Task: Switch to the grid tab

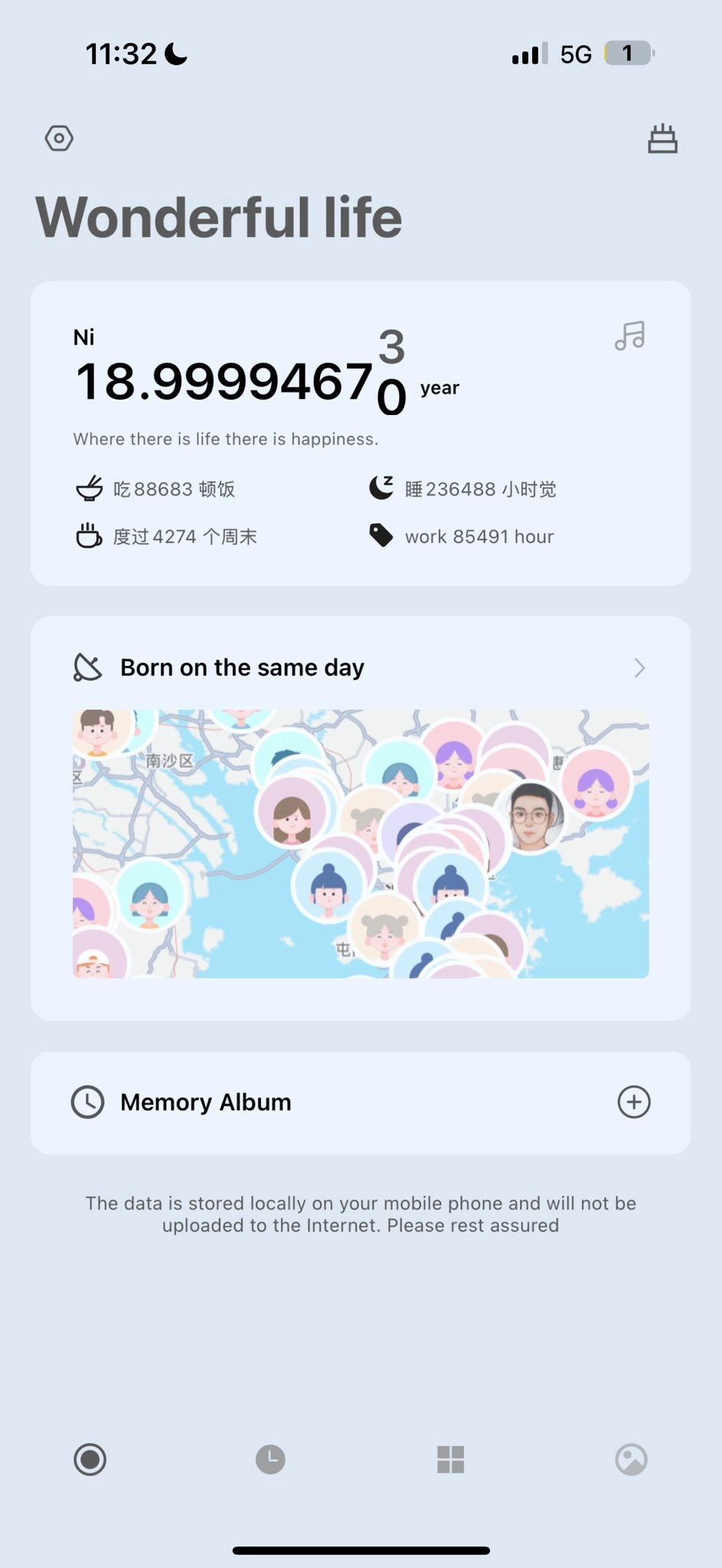Action: (x=450, y=1459)
